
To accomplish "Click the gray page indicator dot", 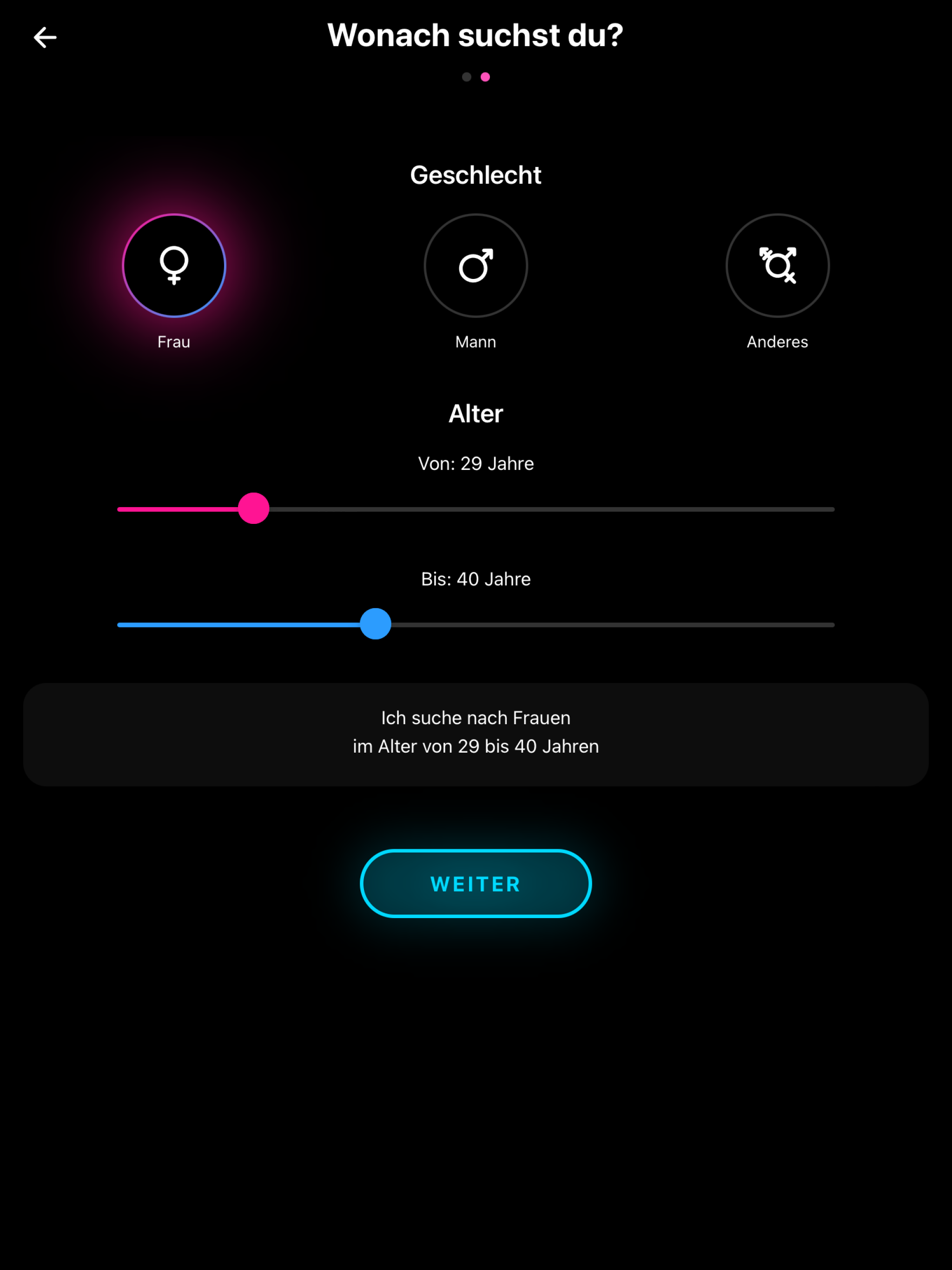I will tap(466, 76).
